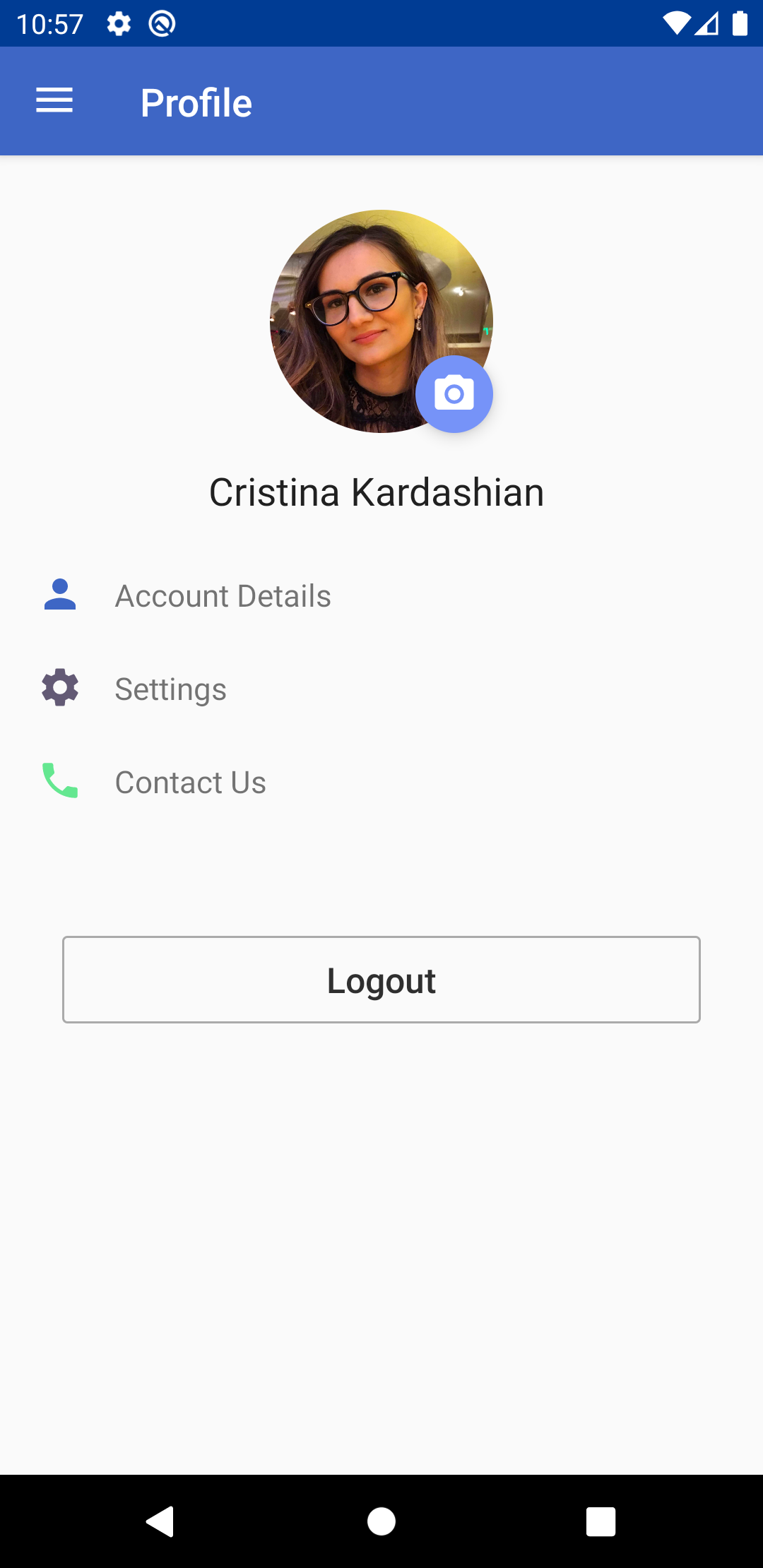This screenshot has height=1568, width=763.
Task: Select Contact Us
Action: click(x=191, y=781)
